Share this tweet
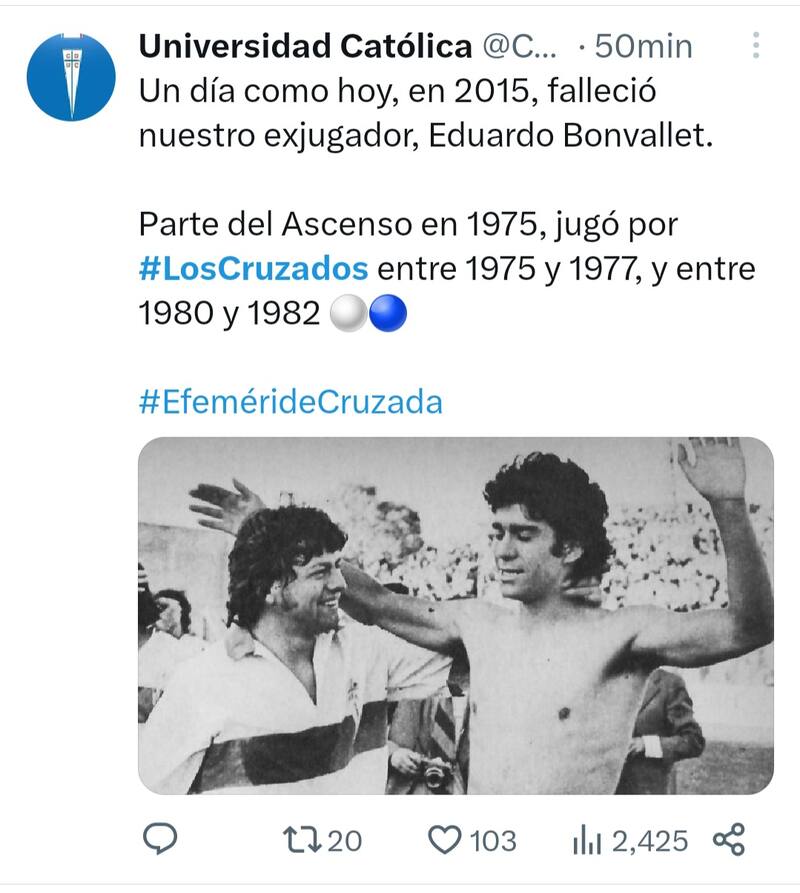 (729, 840)
